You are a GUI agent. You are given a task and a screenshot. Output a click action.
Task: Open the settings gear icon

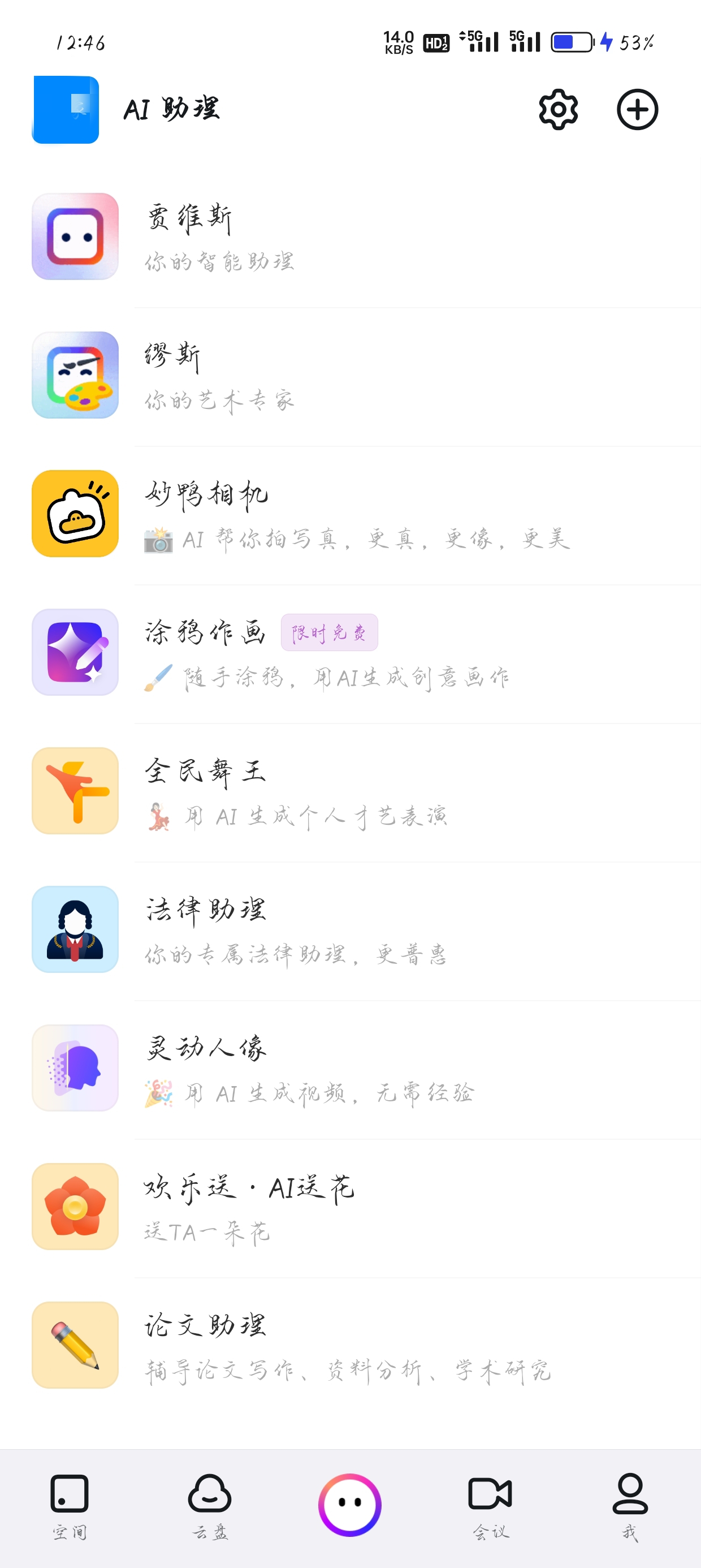point(558,110)
